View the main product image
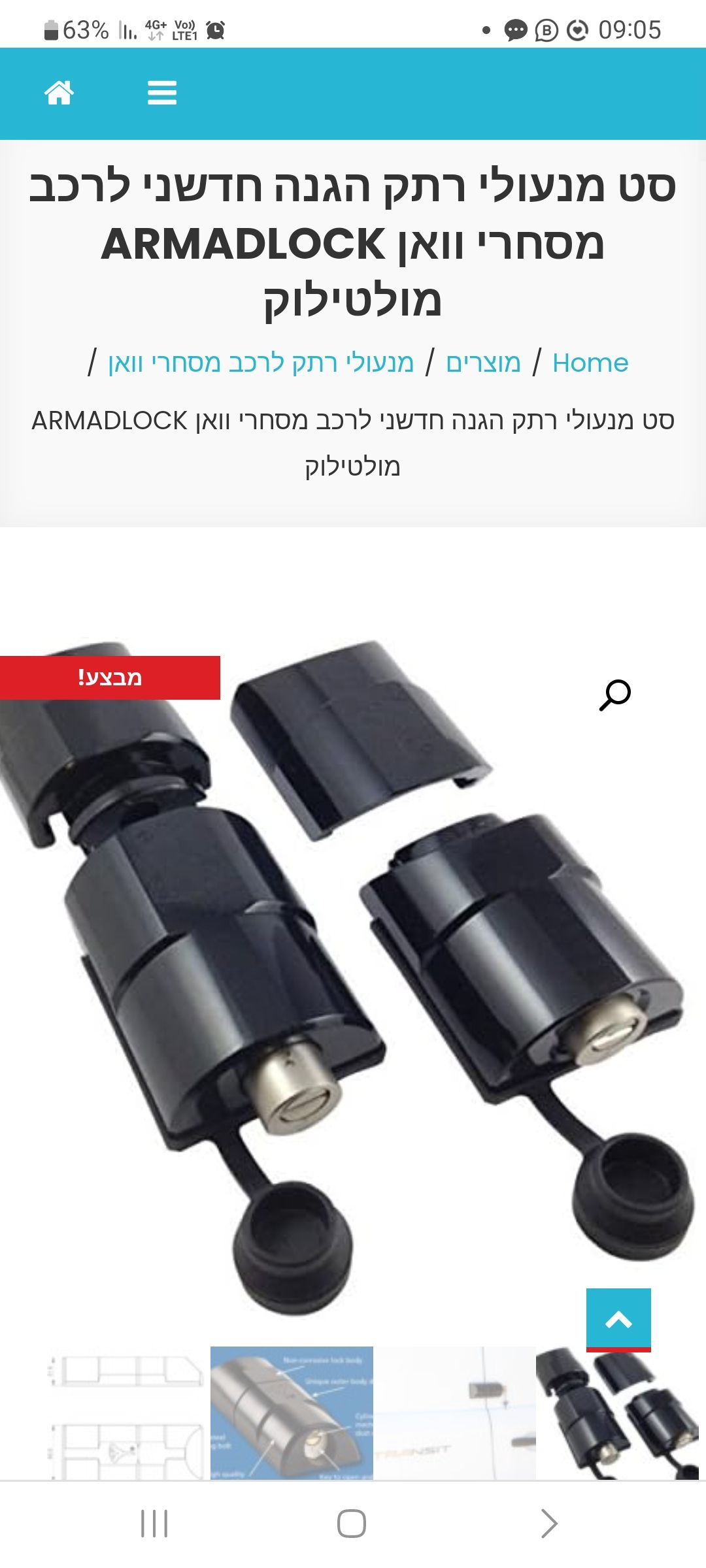The width and height of the screenshot is (706, 1568). pyautogui.click(x=353, y=980)
